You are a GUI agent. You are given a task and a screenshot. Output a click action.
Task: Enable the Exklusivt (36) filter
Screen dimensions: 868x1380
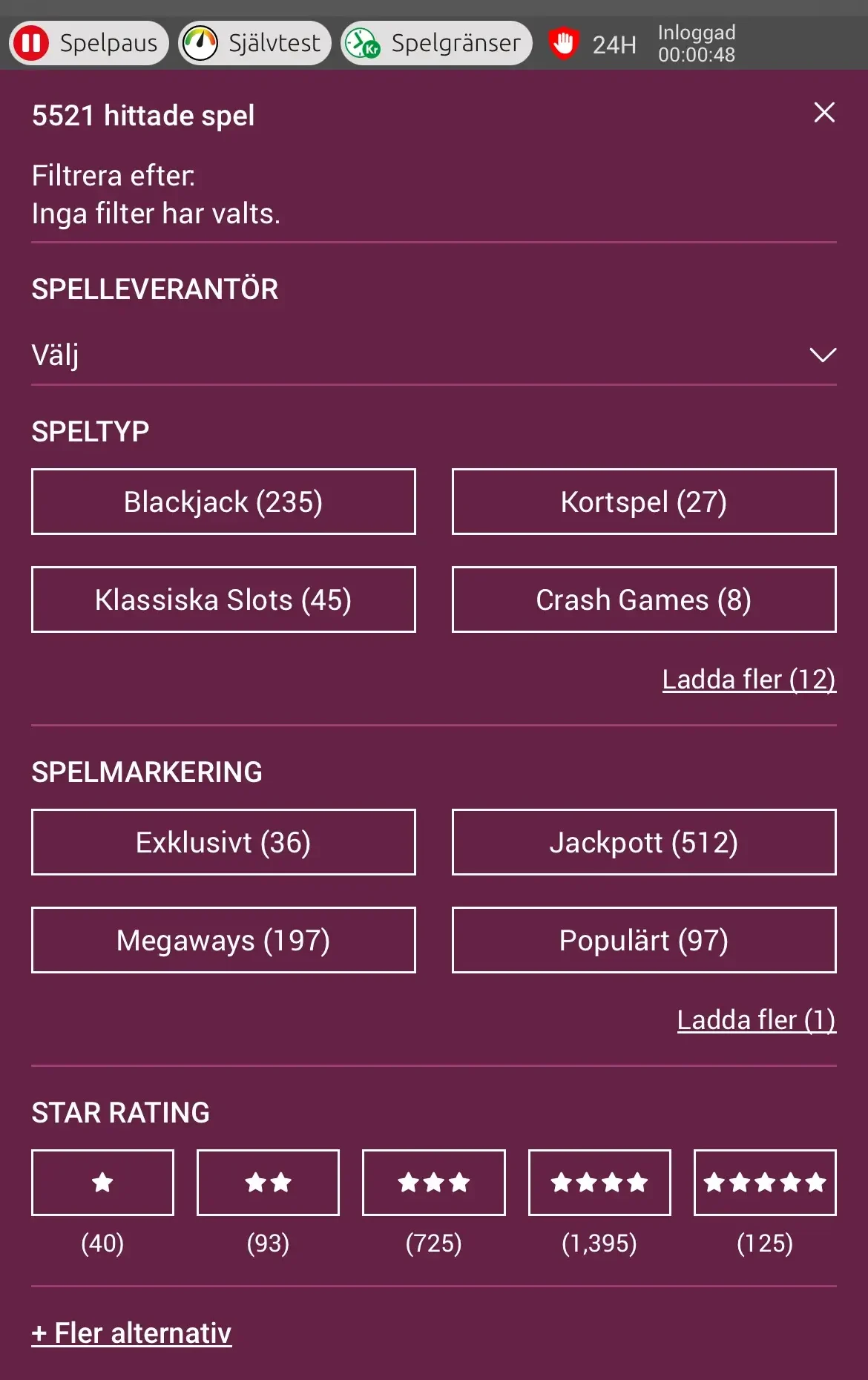point(223,841)
